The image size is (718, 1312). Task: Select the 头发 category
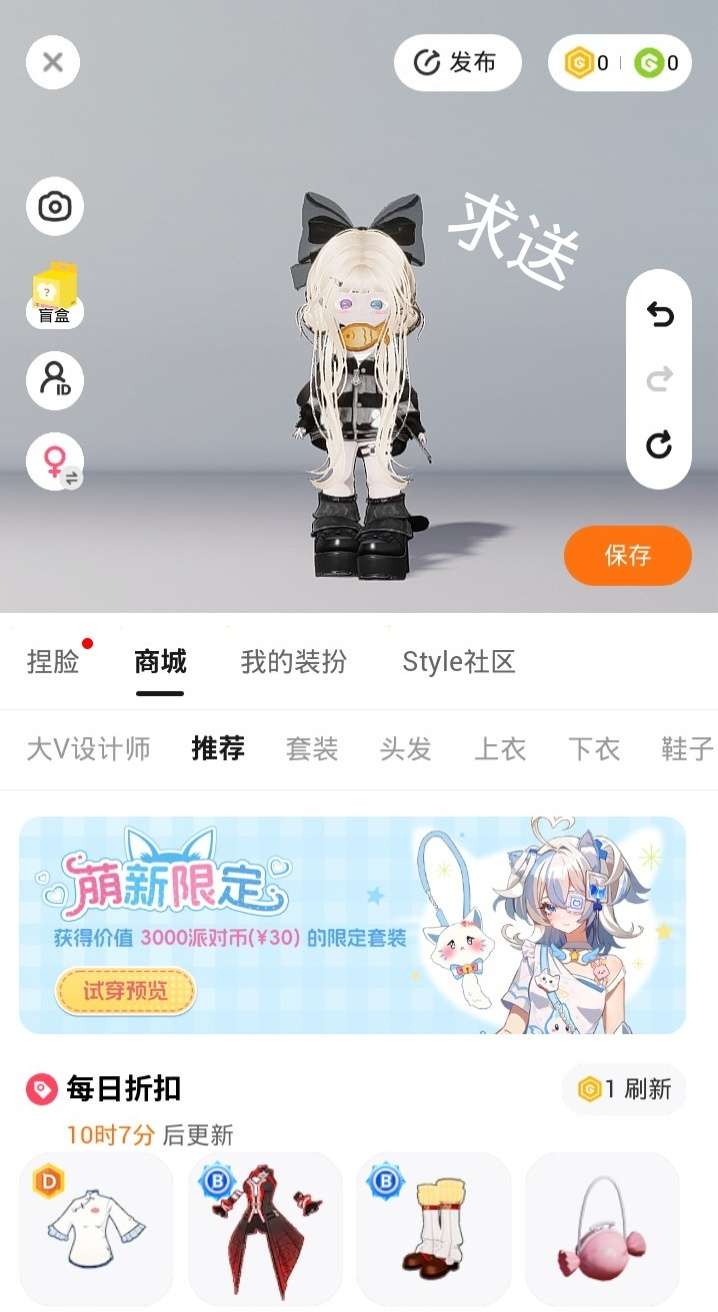click(x=406, y=749)
